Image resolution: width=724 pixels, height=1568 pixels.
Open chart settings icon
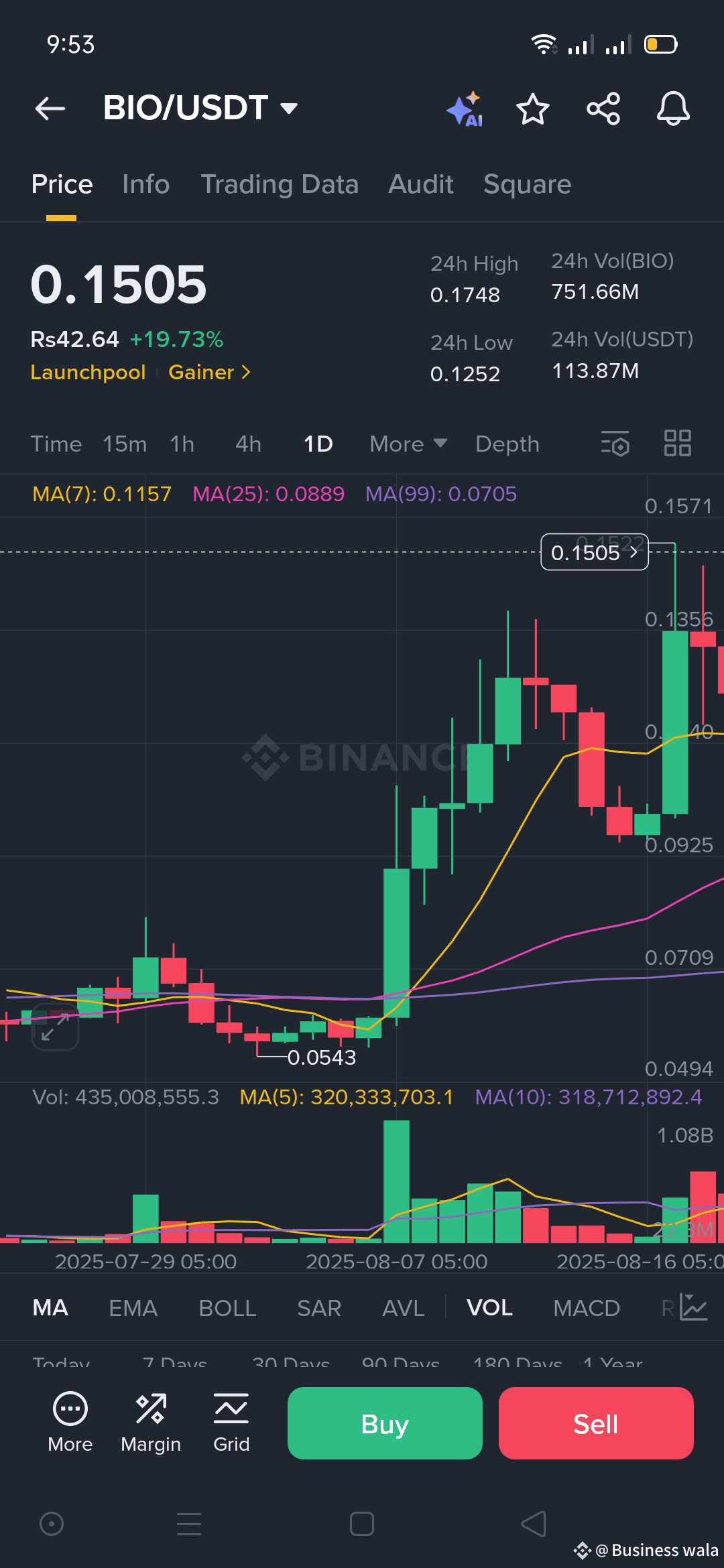coord(615,444)
